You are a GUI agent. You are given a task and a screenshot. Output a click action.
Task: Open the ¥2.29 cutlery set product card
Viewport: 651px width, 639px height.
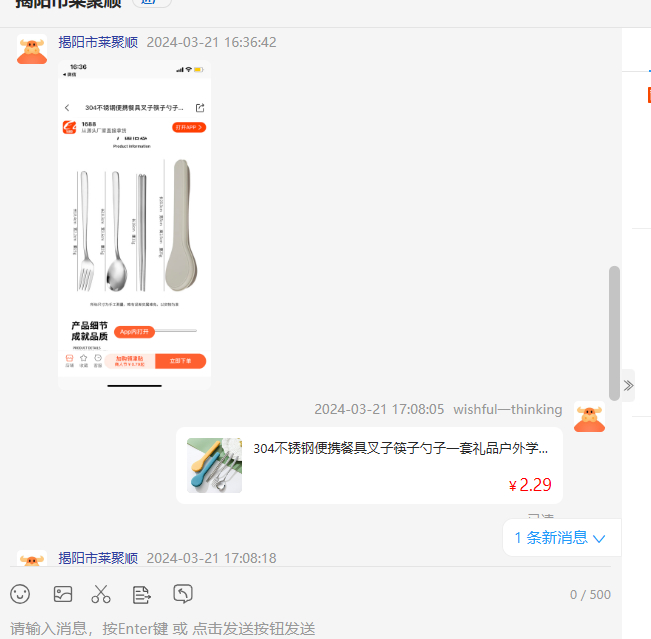coord(369,466)
